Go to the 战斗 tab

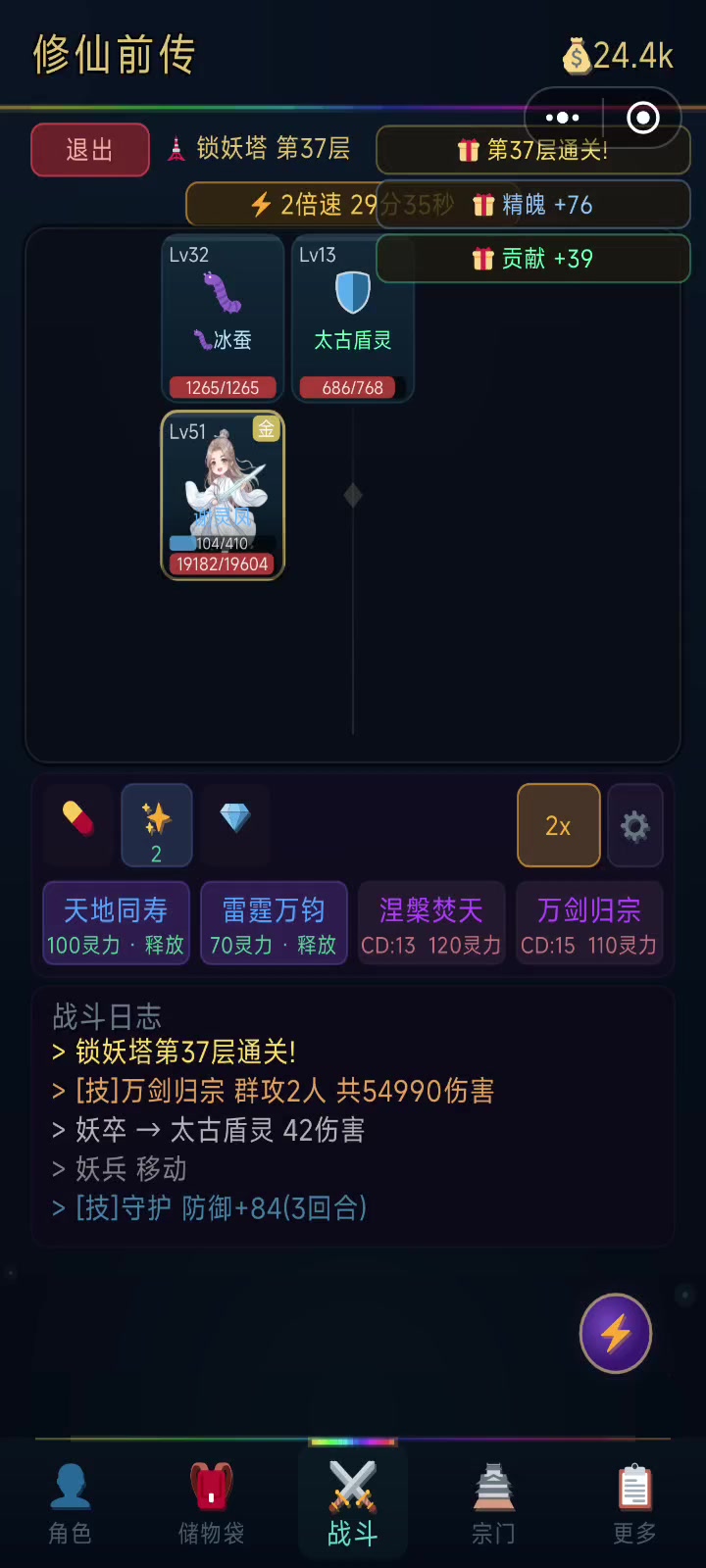tap(353, 1504)
